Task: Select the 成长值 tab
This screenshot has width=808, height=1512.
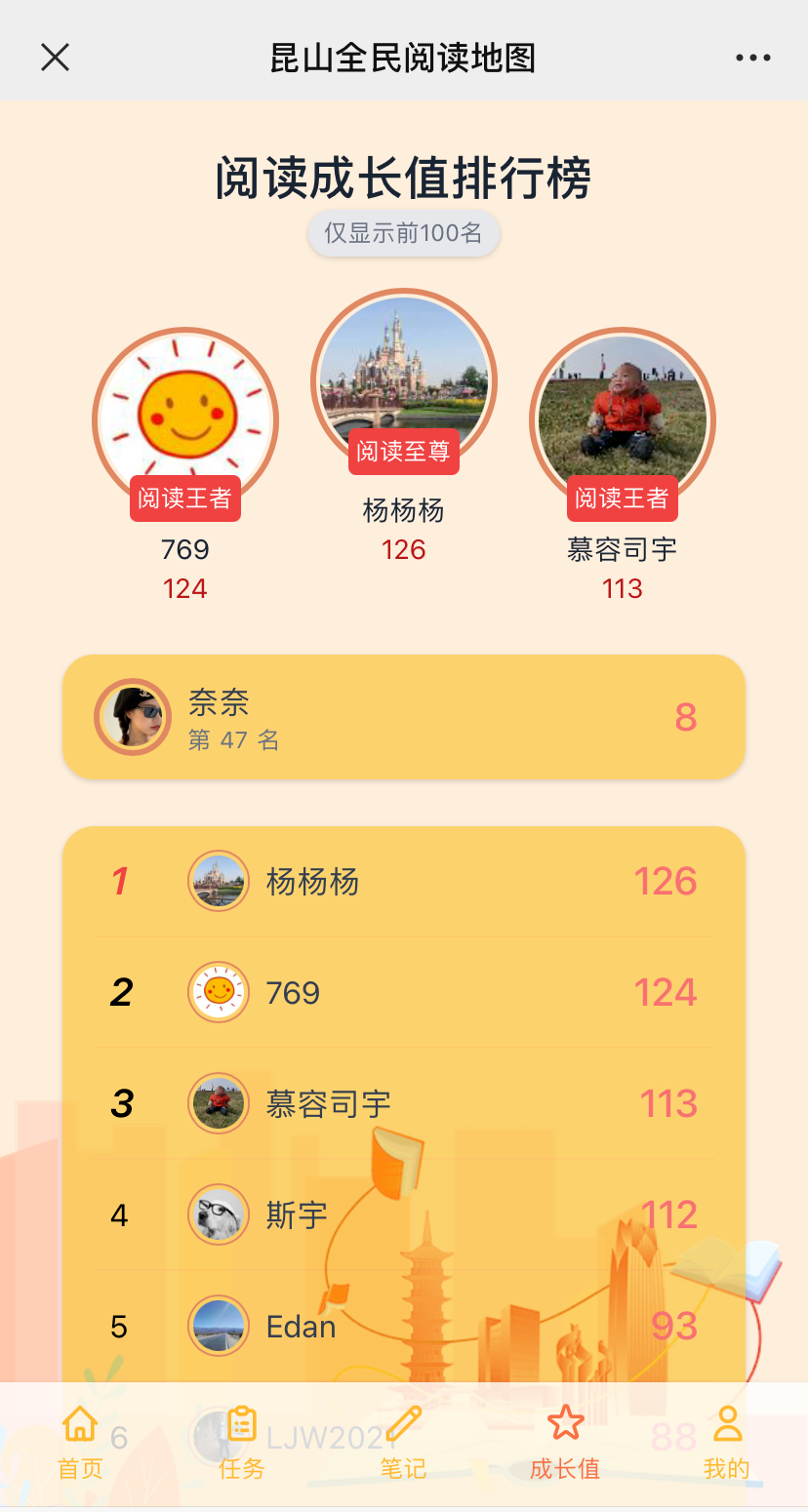Action: point(565,1443)
